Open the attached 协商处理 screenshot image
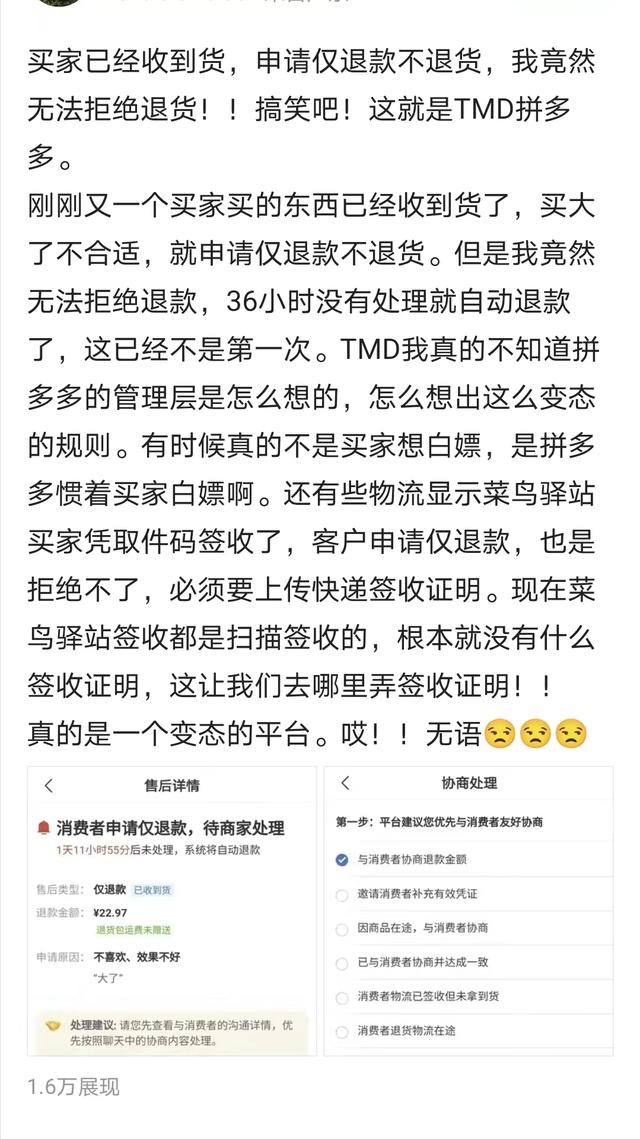The height and width of the screenshot is (1139, 640). 468,910
